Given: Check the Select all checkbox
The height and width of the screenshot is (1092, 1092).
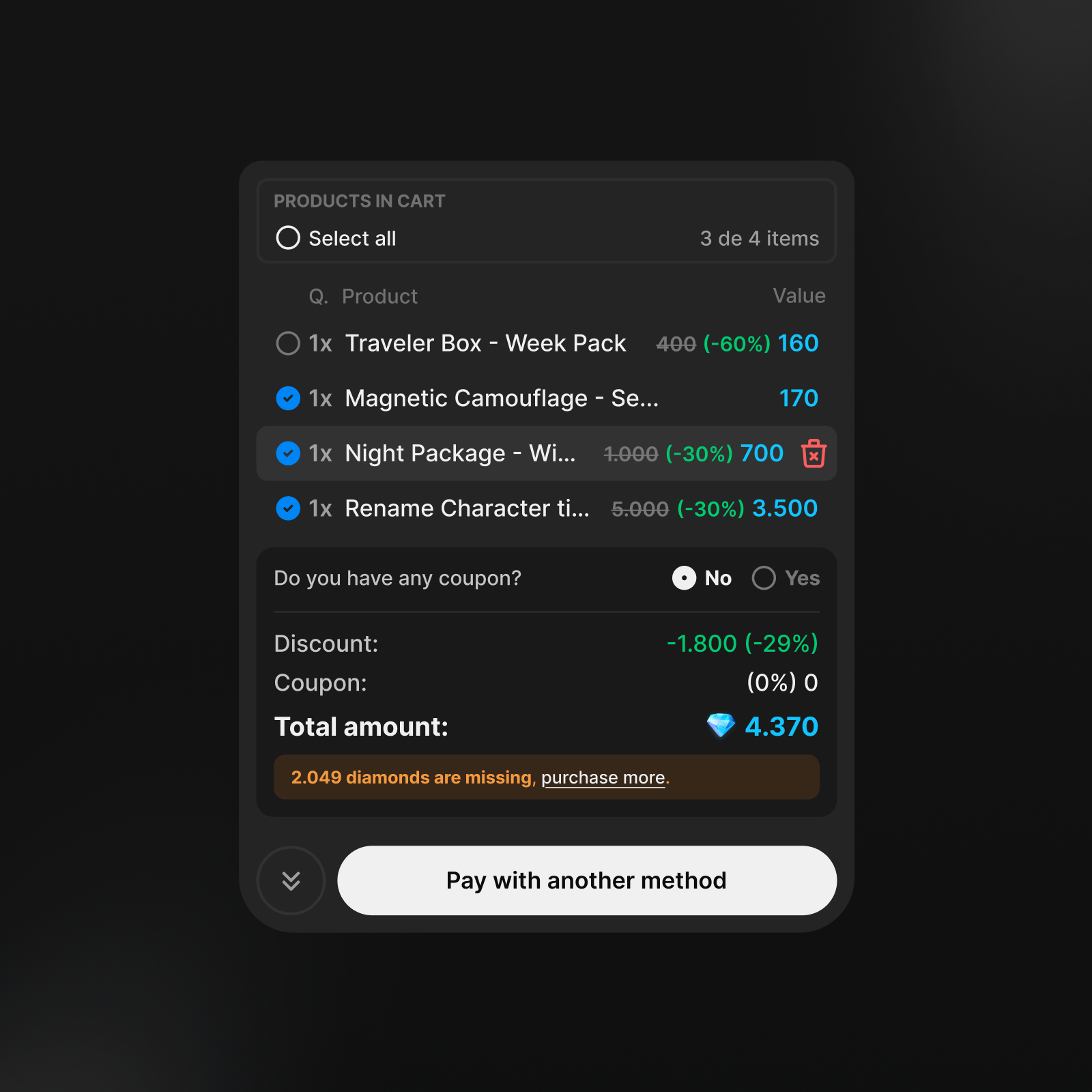Looking at the screenshot, I should click(288, 238).
